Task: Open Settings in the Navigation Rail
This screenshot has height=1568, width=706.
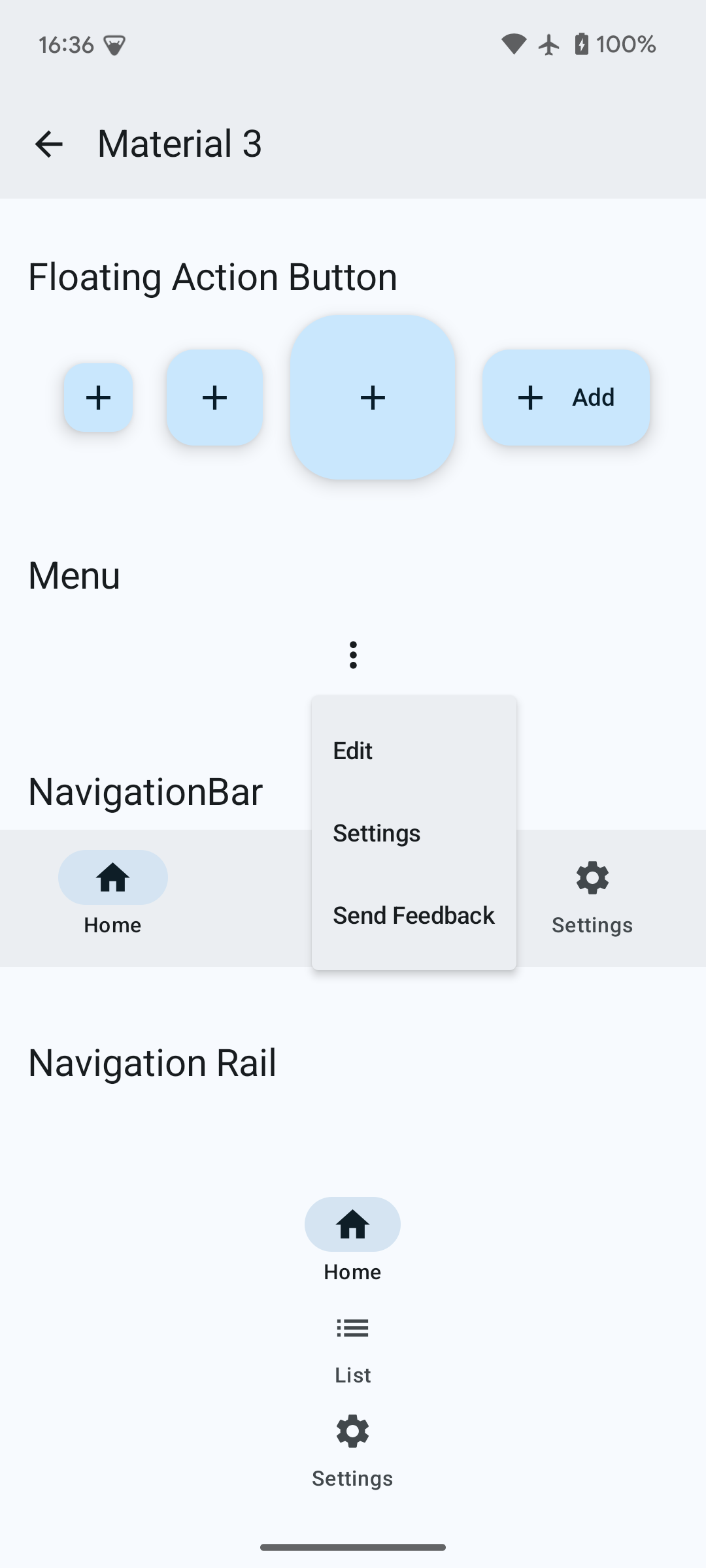Action: [x=352, y=1450]
